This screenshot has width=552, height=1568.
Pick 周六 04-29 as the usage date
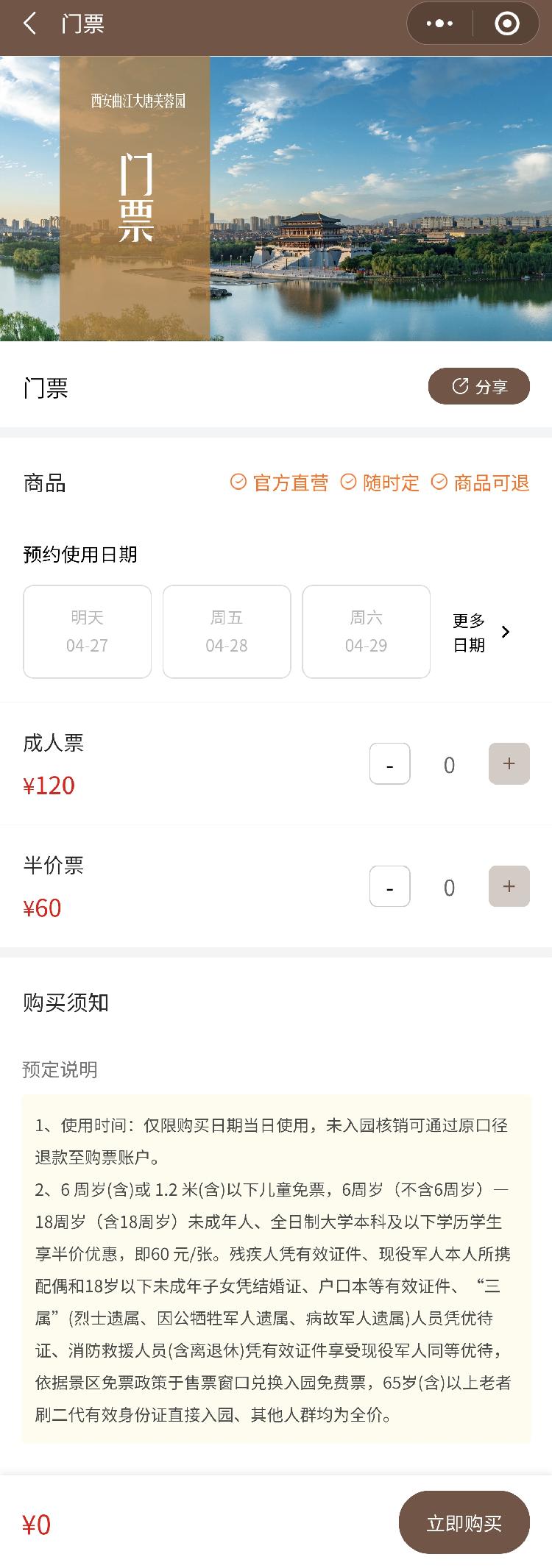coord(366,631)
